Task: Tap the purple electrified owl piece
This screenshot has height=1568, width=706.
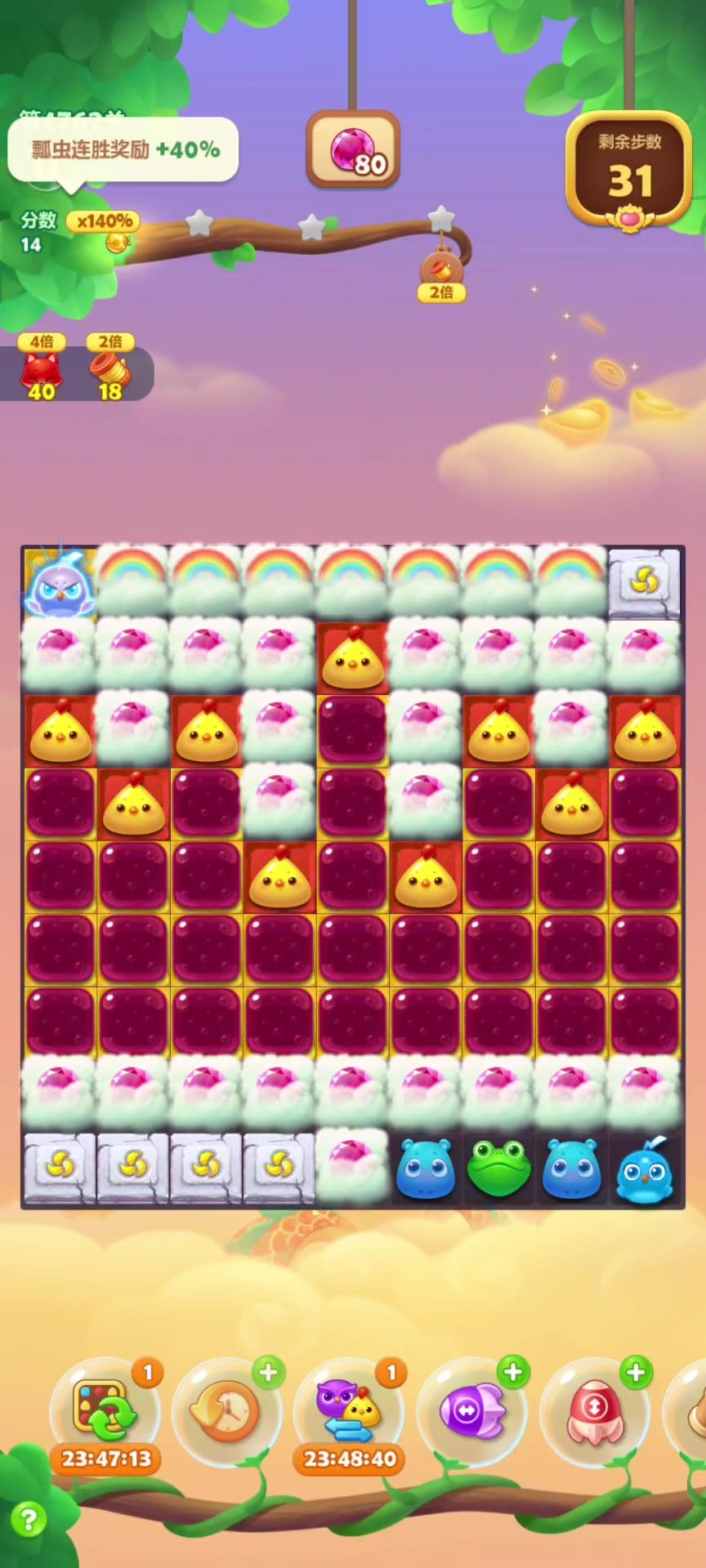Action: [59, 582]
